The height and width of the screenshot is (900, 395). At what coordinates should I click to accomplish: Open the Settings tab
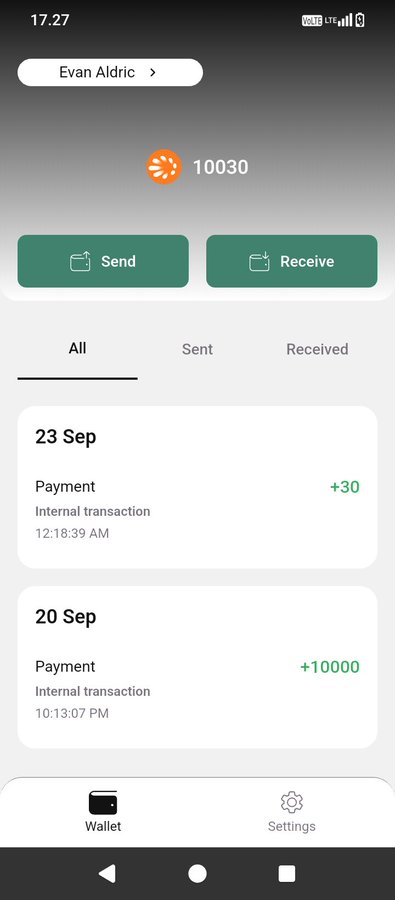pyautogui.click(x=292, y=812)
